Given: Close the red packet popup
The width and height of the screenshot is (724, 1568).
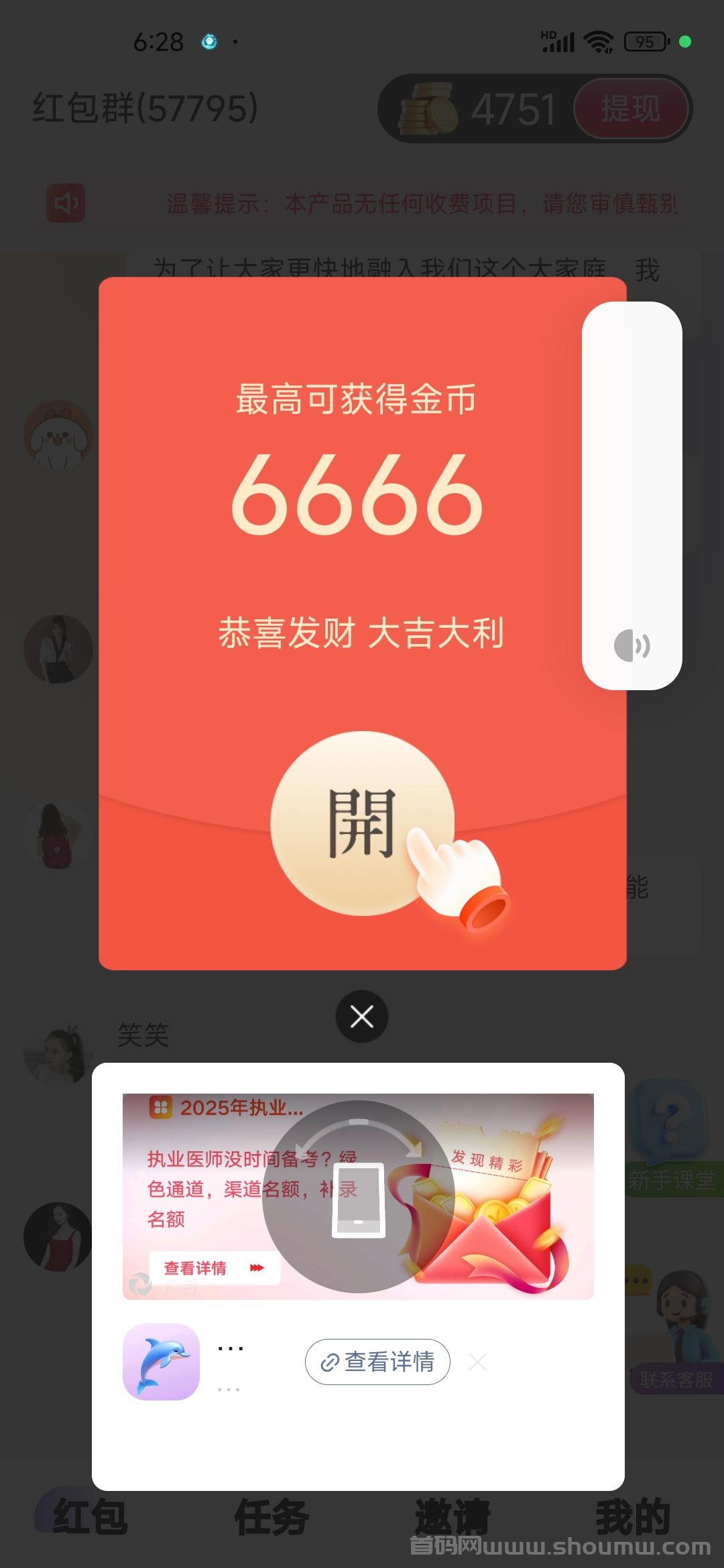Looking at the screenshot, I should coord(362,1017).
